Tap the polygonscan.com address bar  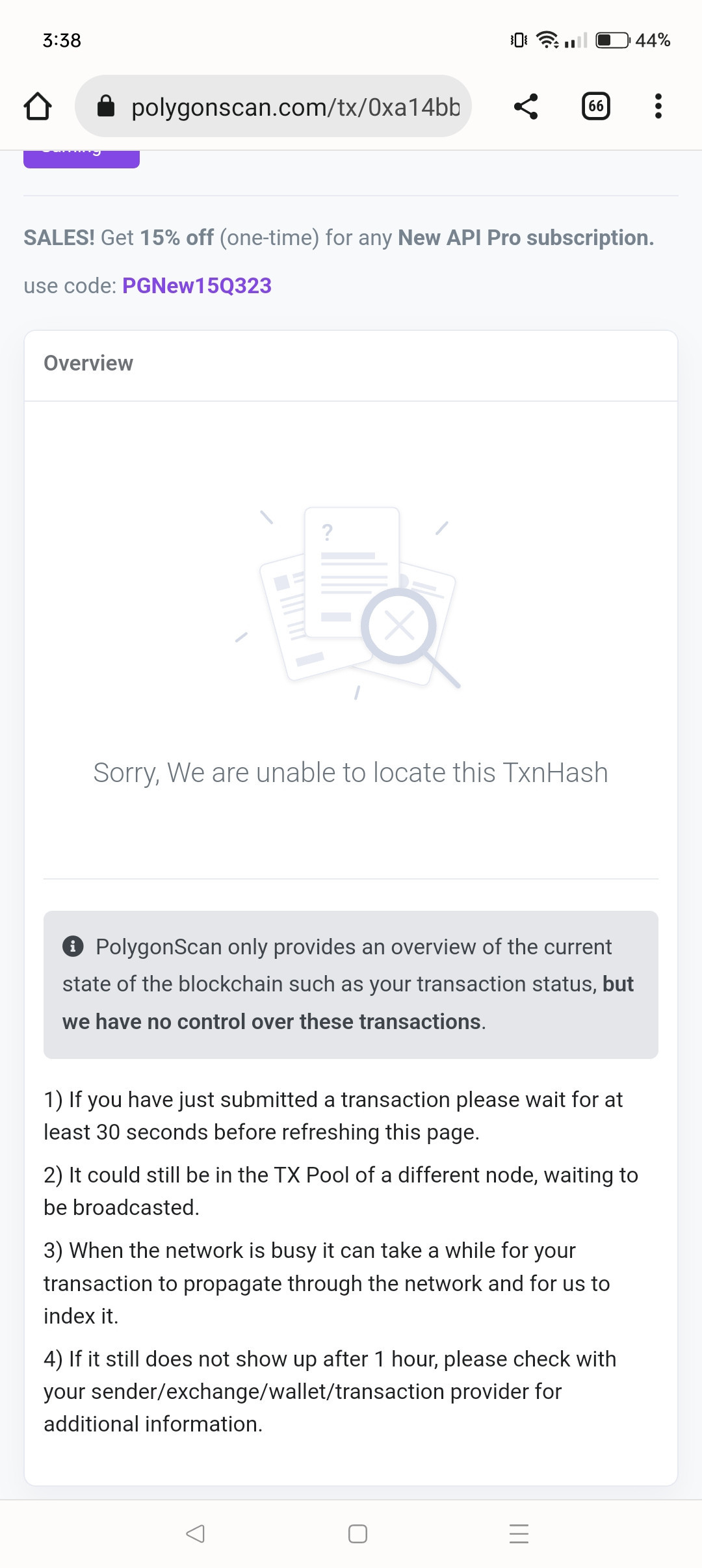coord(273,106)
